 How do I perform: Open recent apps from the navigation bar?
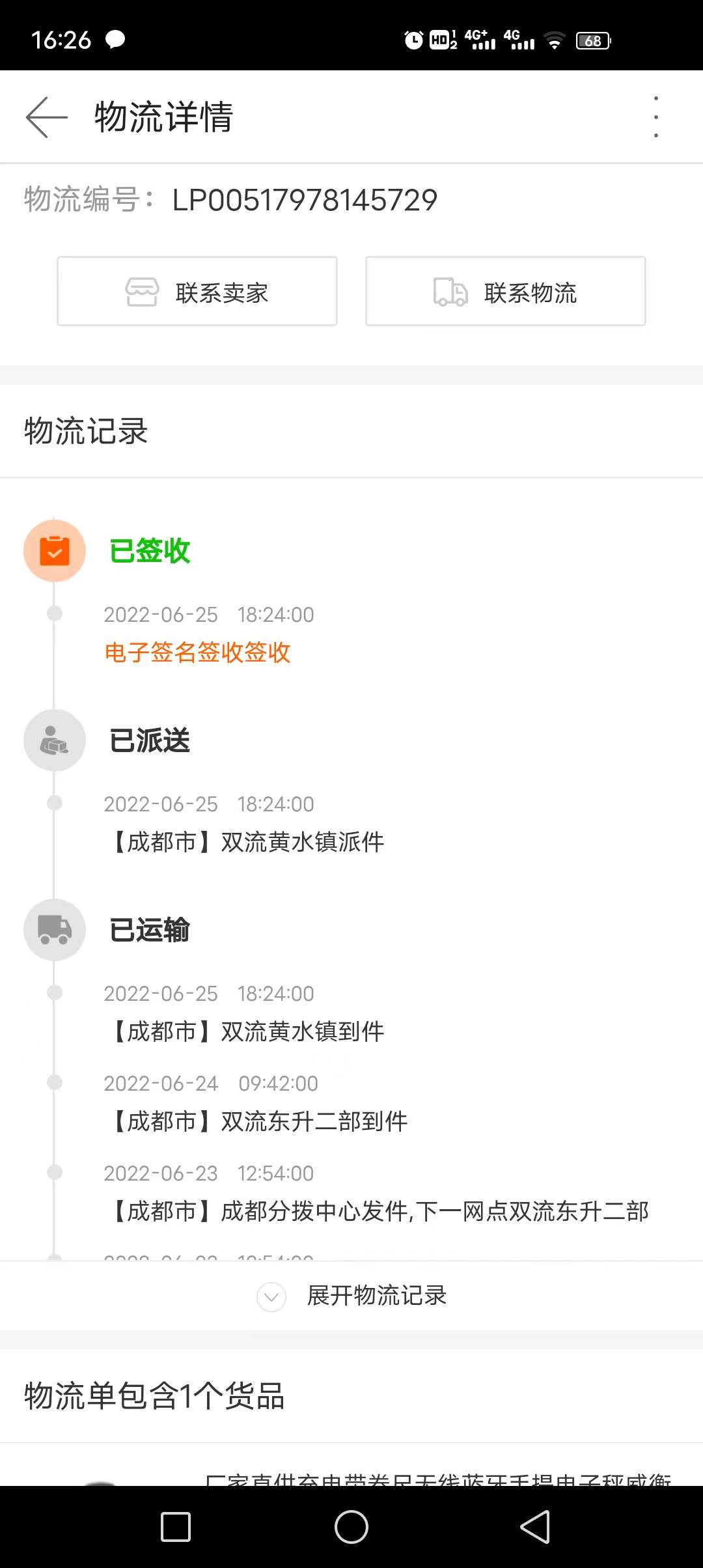tap(176, 1527)
